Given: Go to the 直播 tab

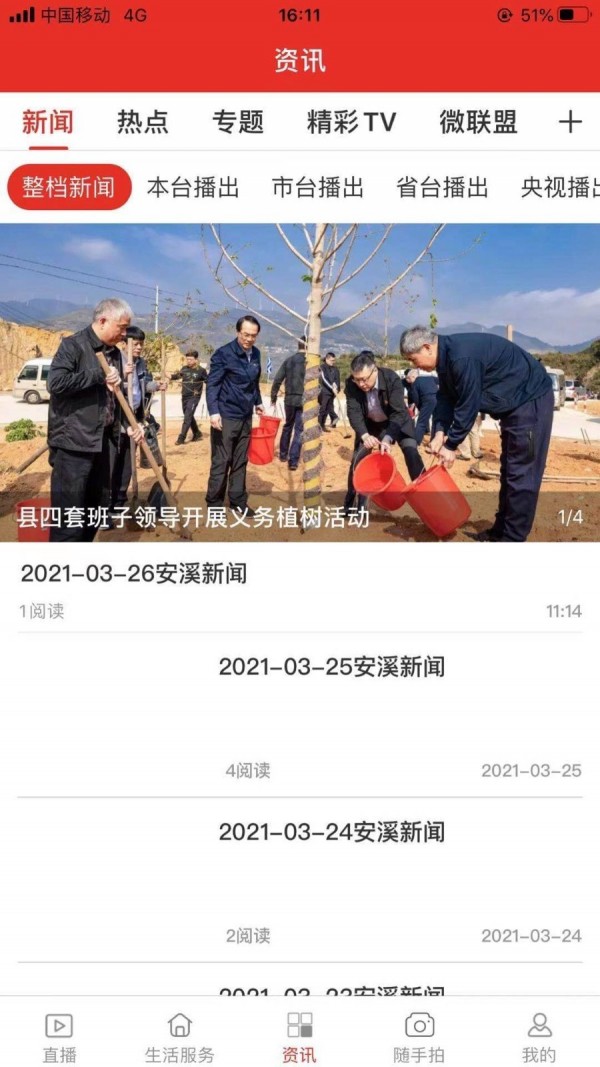Looking at the screenshot, I should coord(59,1037).
